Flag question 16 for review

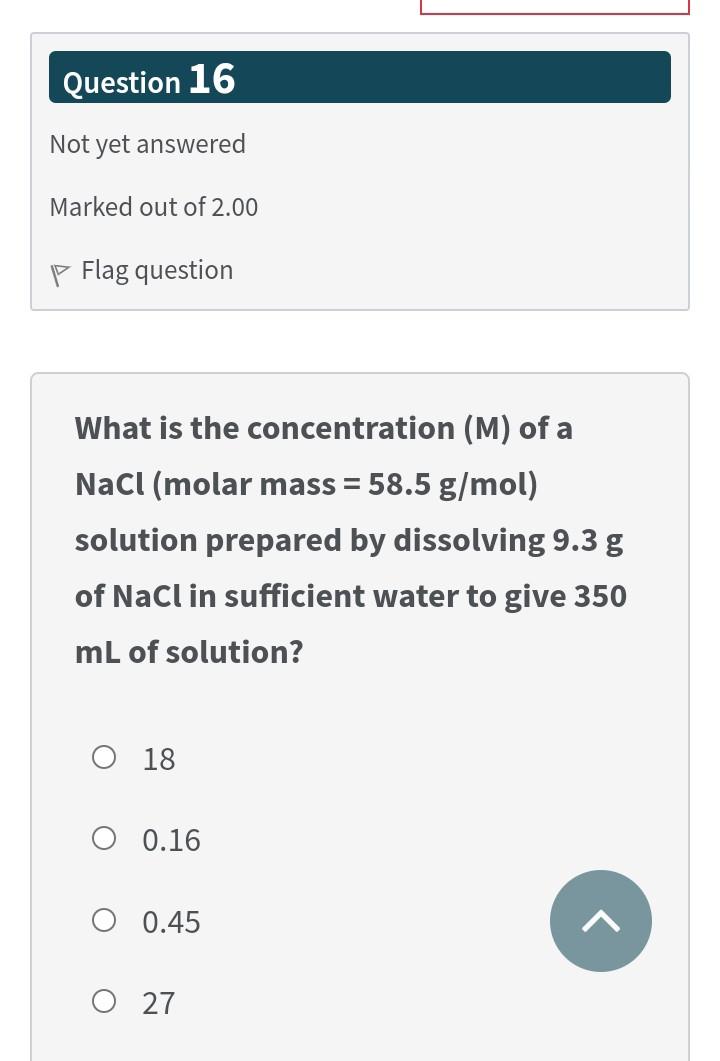pos(142,271)
